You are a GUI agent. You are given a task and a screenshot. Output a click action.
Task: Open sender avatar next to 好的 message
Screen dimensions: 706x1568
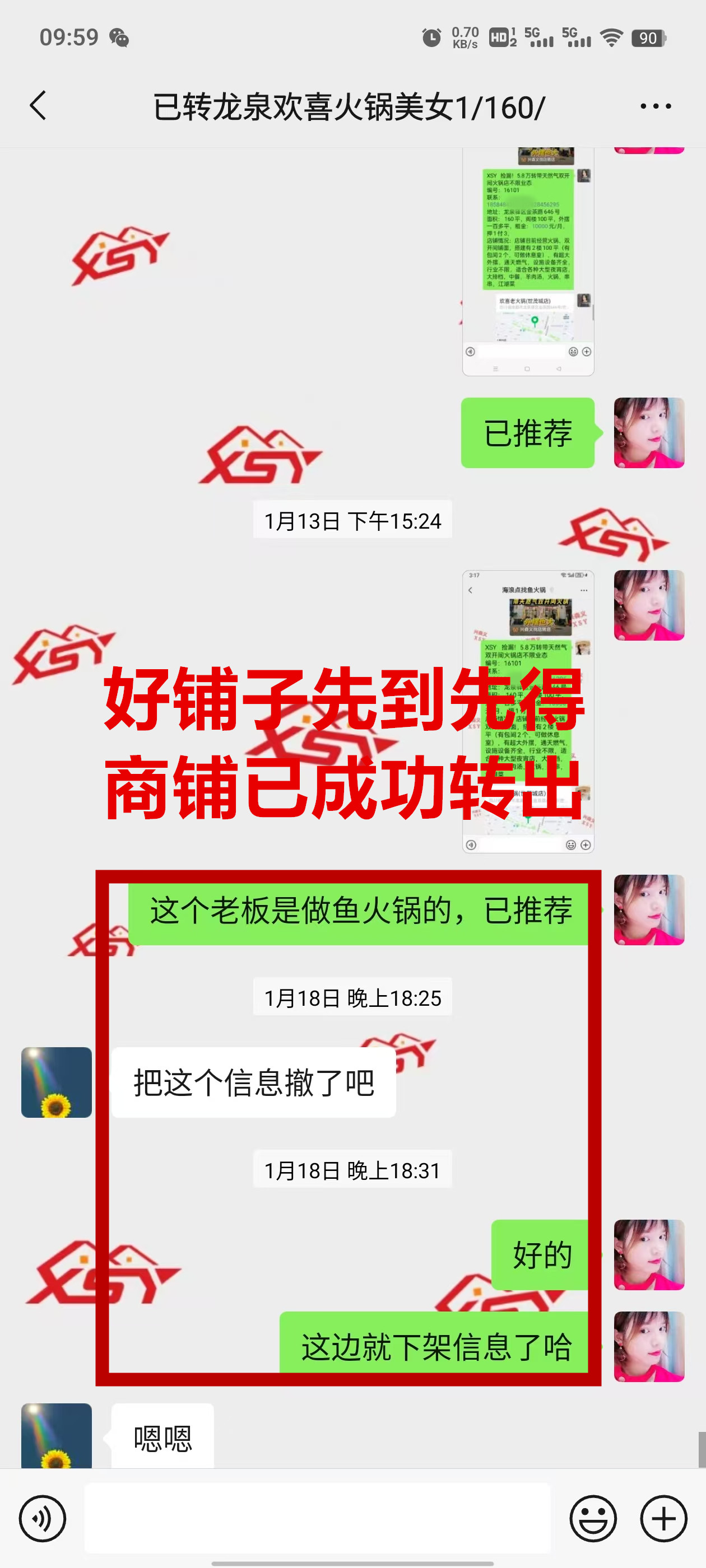(649, 1254)
